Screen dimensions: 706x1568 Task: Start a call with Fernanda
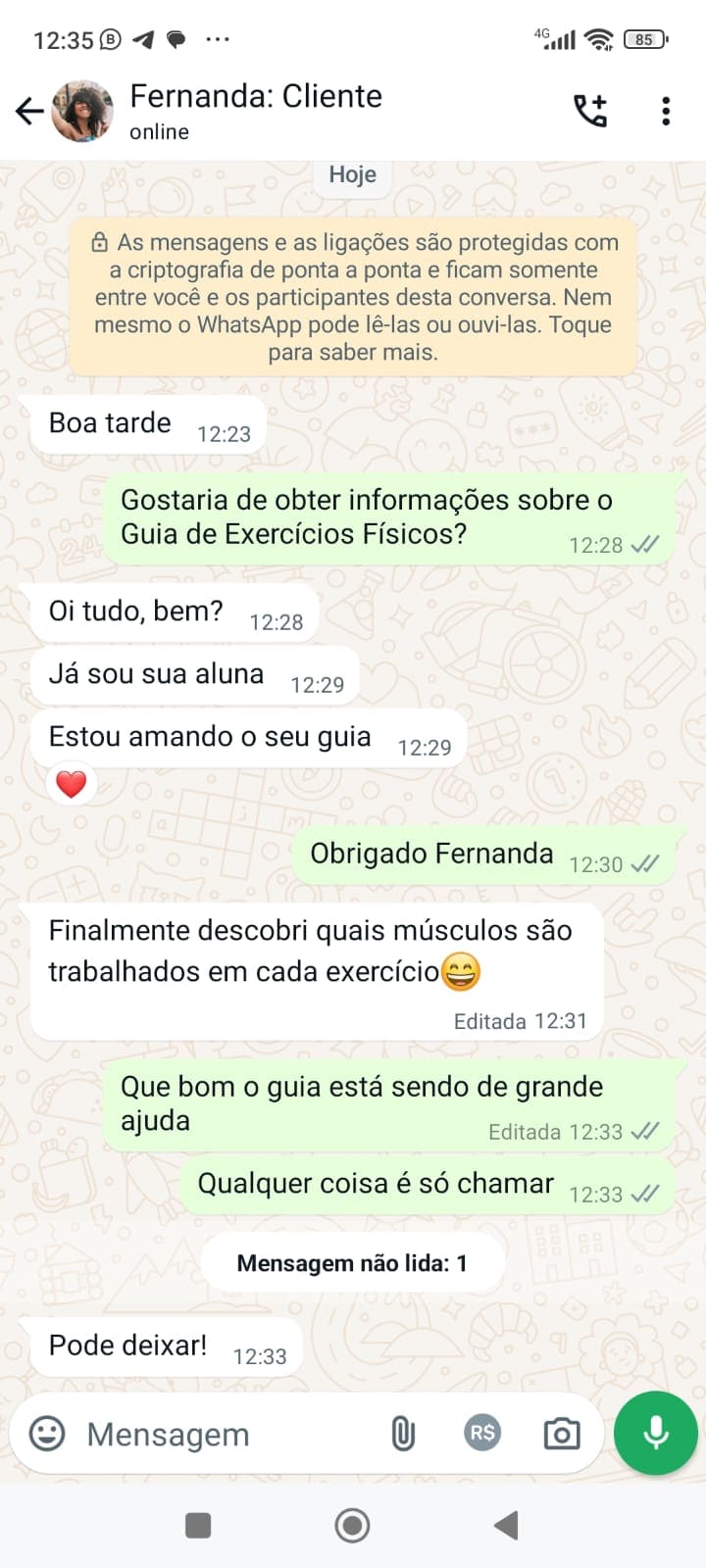point(590,112)
